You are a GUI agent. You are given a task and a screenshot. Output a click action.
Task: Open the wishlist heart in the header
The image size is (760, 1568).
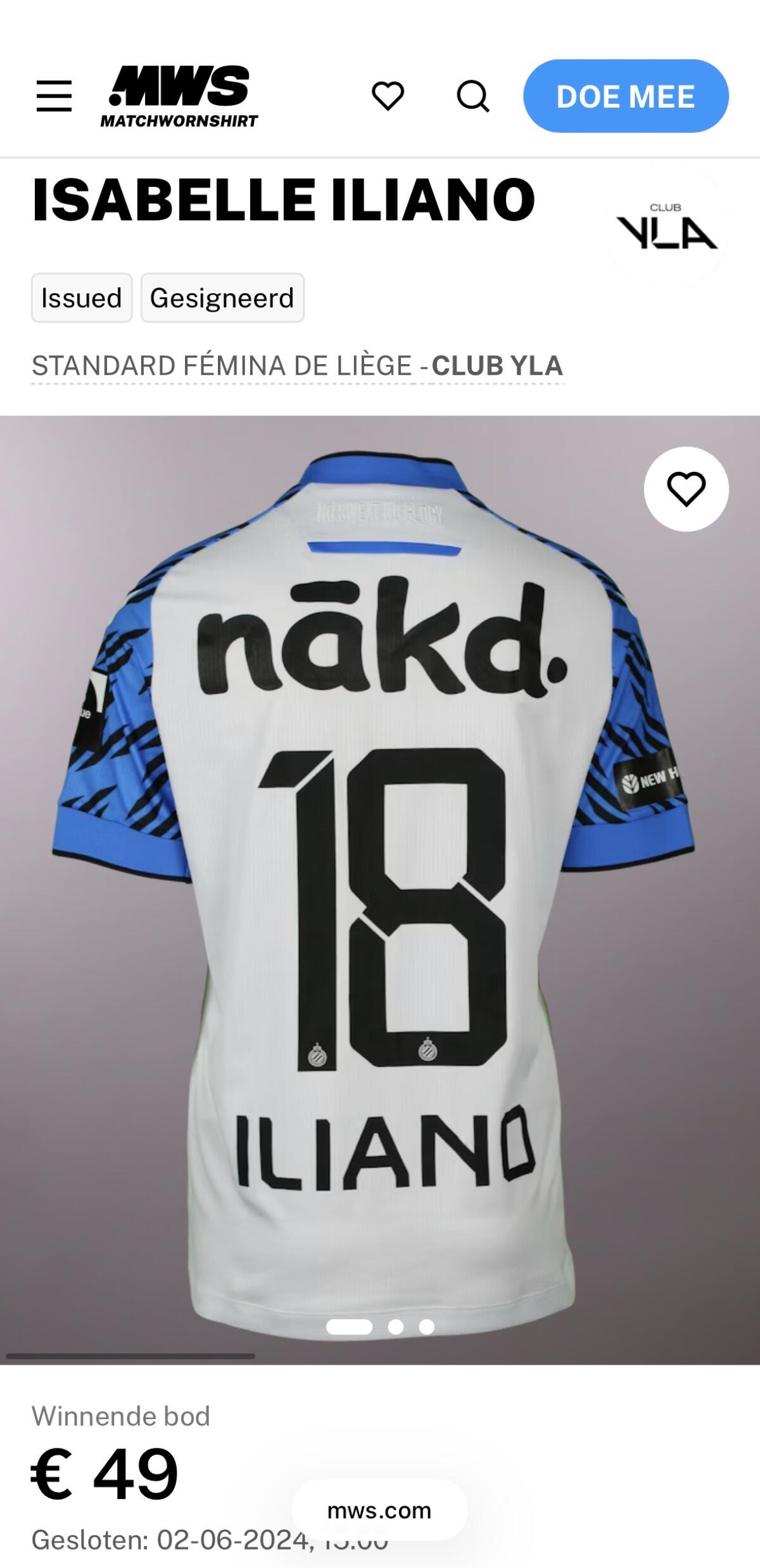click(388, 96)
